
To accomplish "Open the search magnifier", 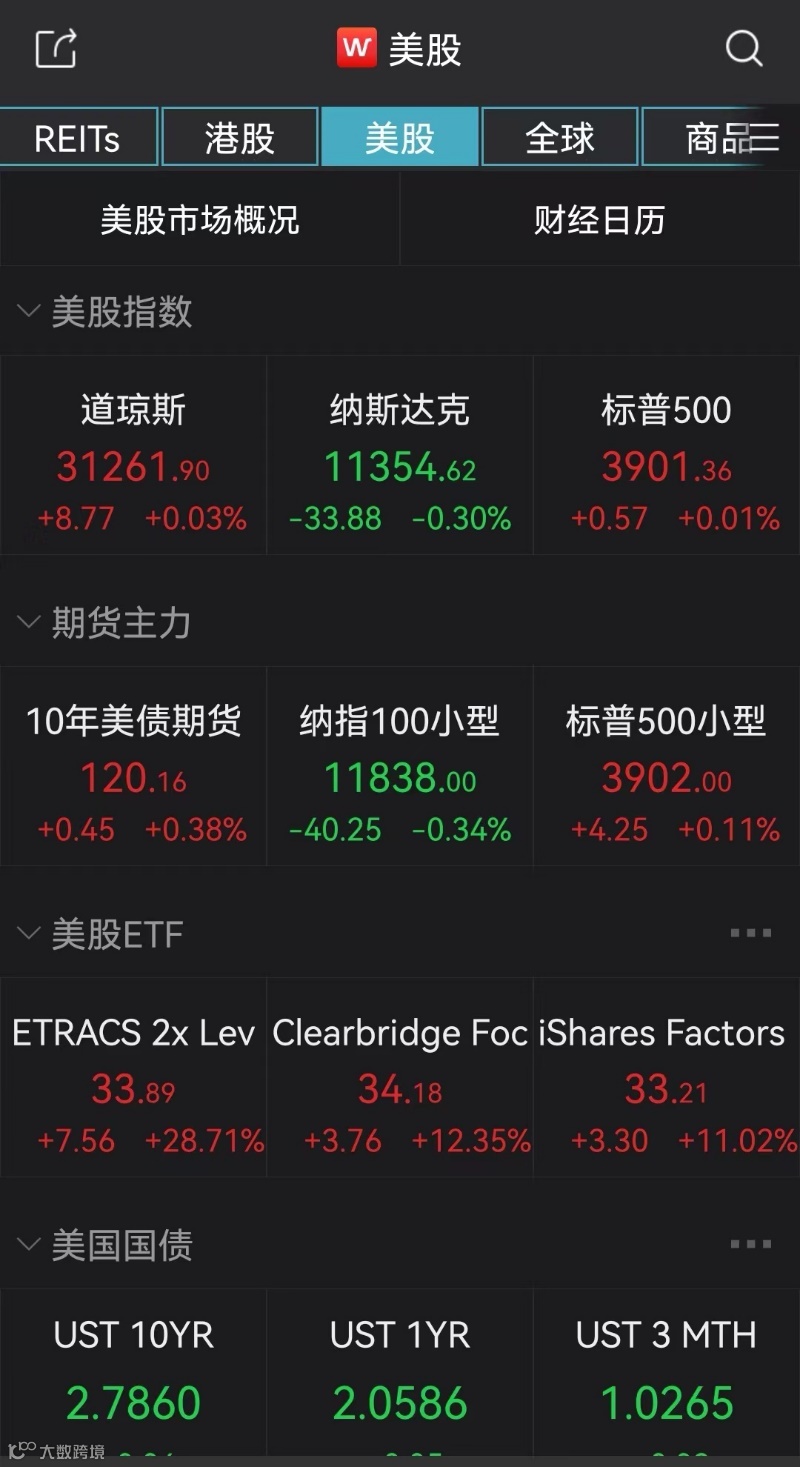I will [x=743, y=48].
